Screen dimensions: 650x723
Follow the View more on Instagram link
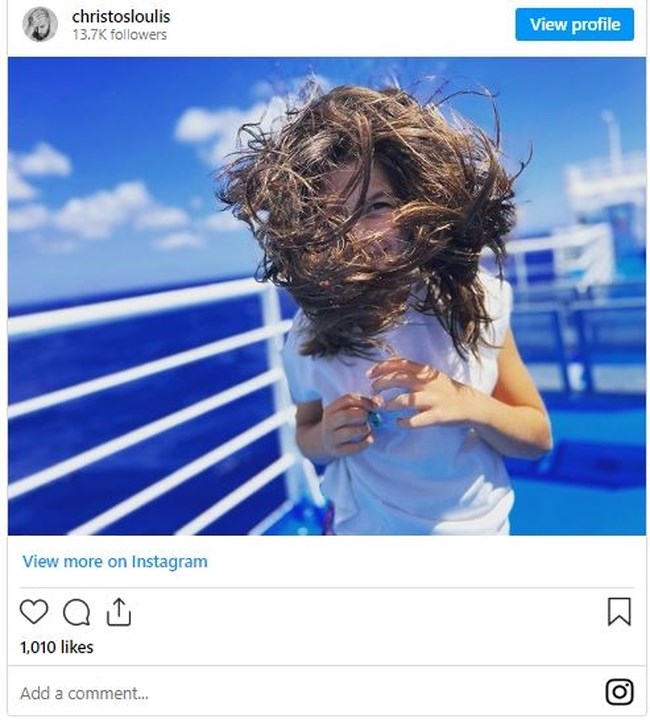point(115,562)
